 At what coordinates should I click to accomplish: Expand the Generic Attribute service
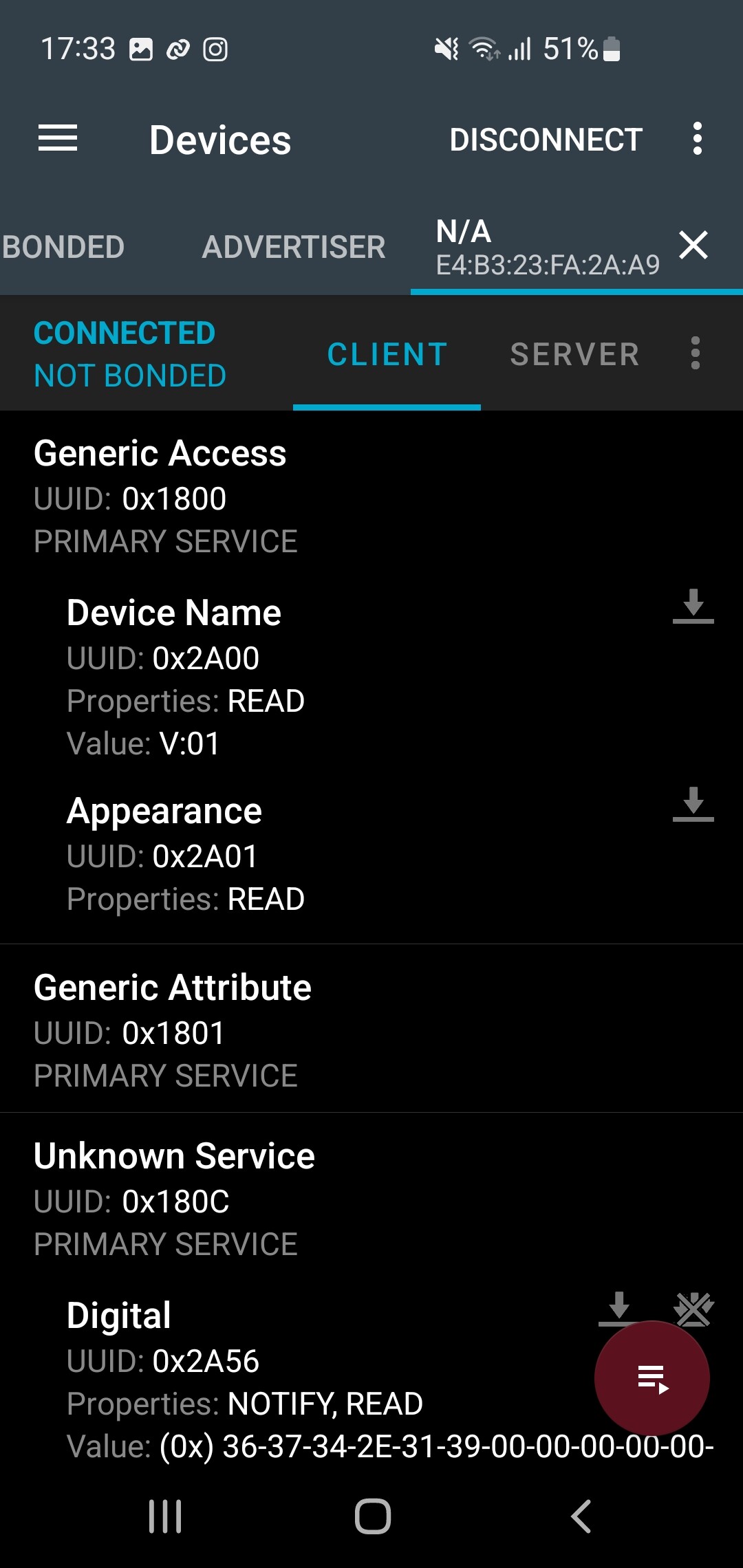371,1030
